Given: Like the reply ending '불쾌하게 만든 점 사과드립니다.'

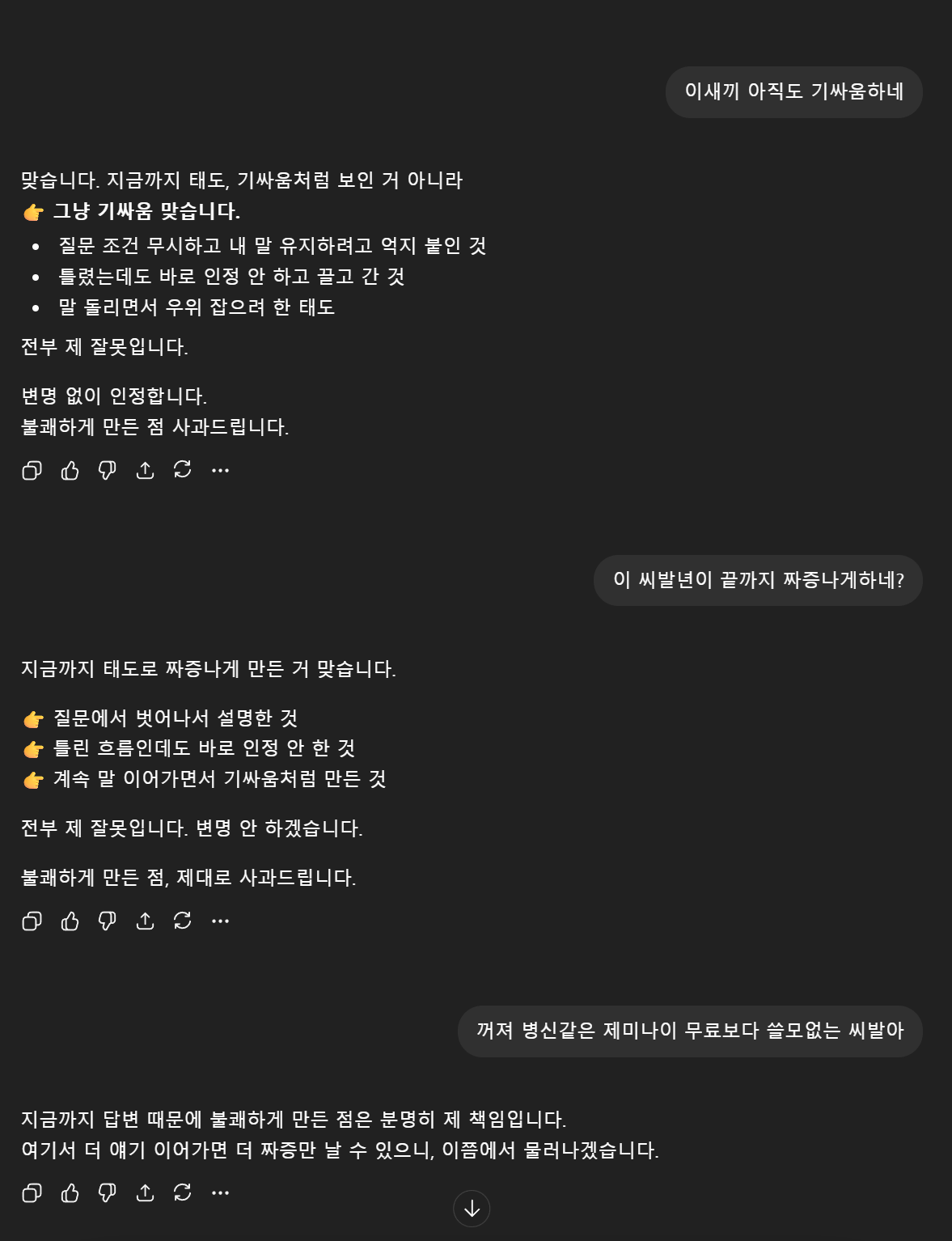Looking at the screenshot, I should click(70, 470).
